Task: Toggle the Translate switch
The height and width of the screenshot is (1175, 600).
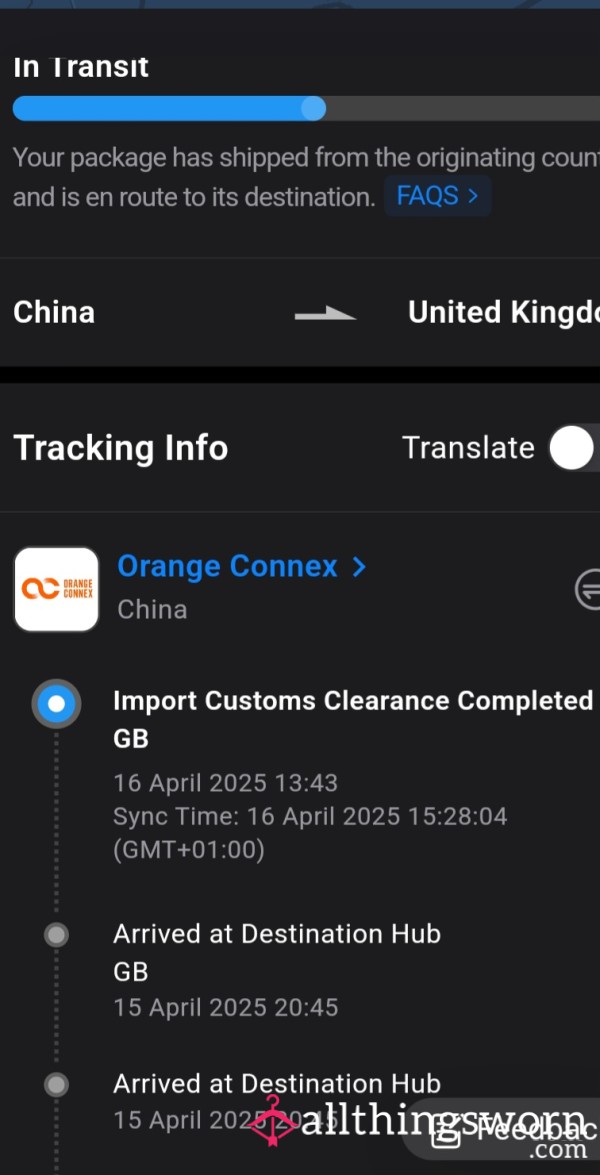Action: [574, 447]
